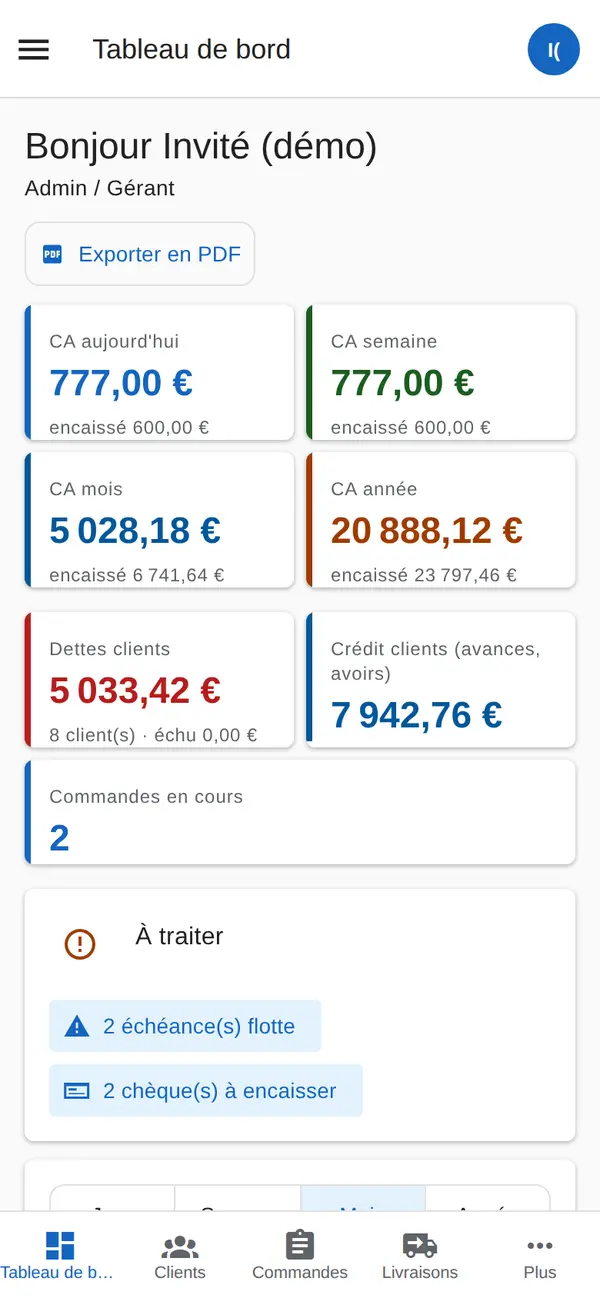View the Crédit clients card
The image size is (600, 1298).
coord(441,680)
